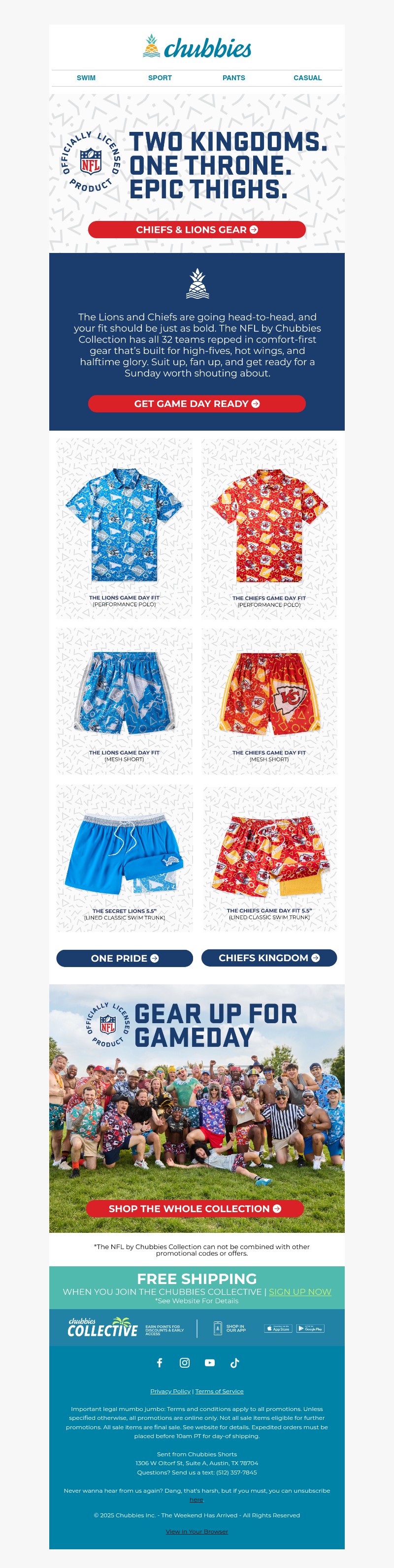View the Chiefs Game Day Fit performance polo

click(x=268, y=528)
